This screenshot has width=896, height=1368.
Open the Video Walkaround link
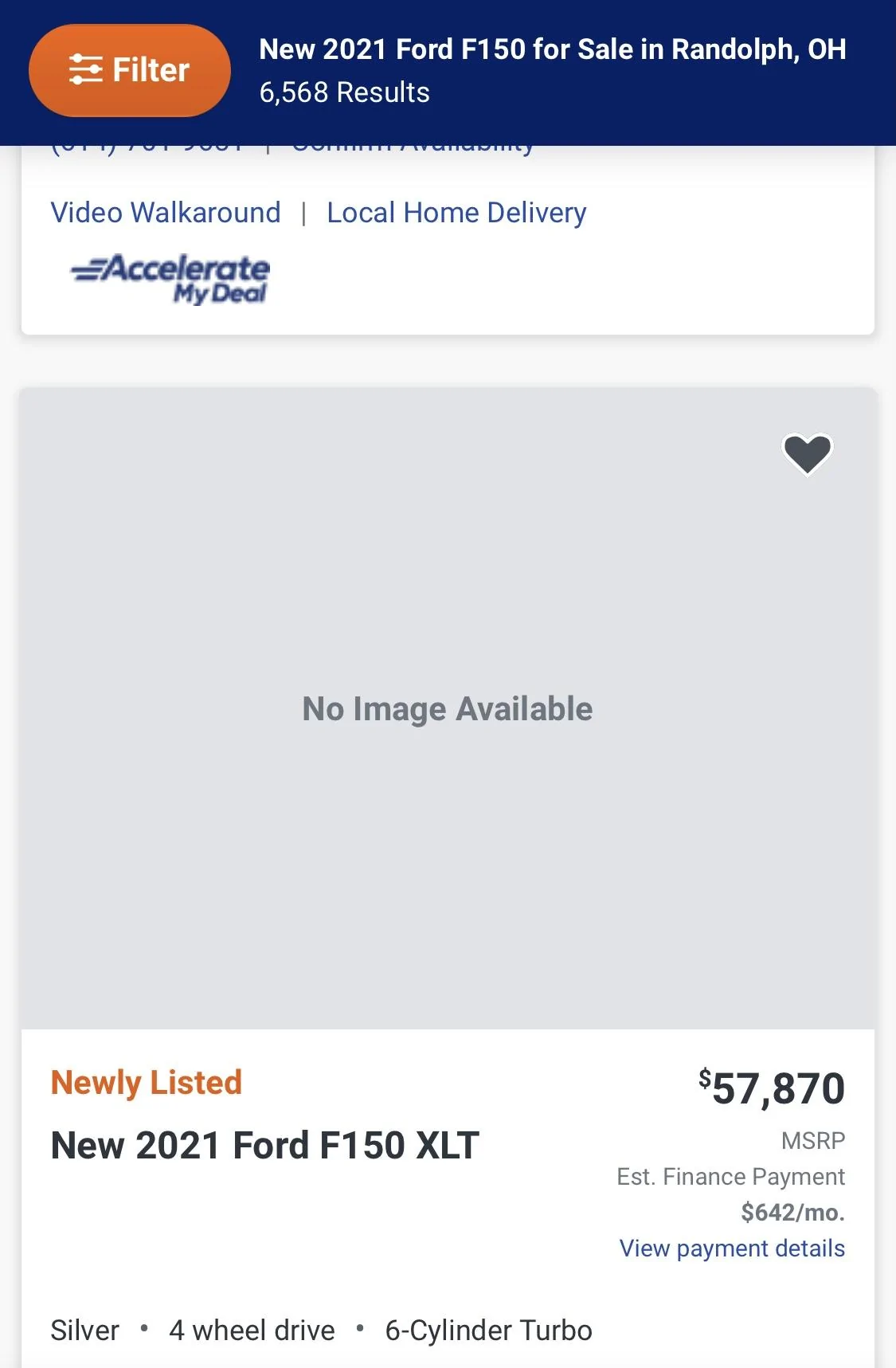(166, 213)
